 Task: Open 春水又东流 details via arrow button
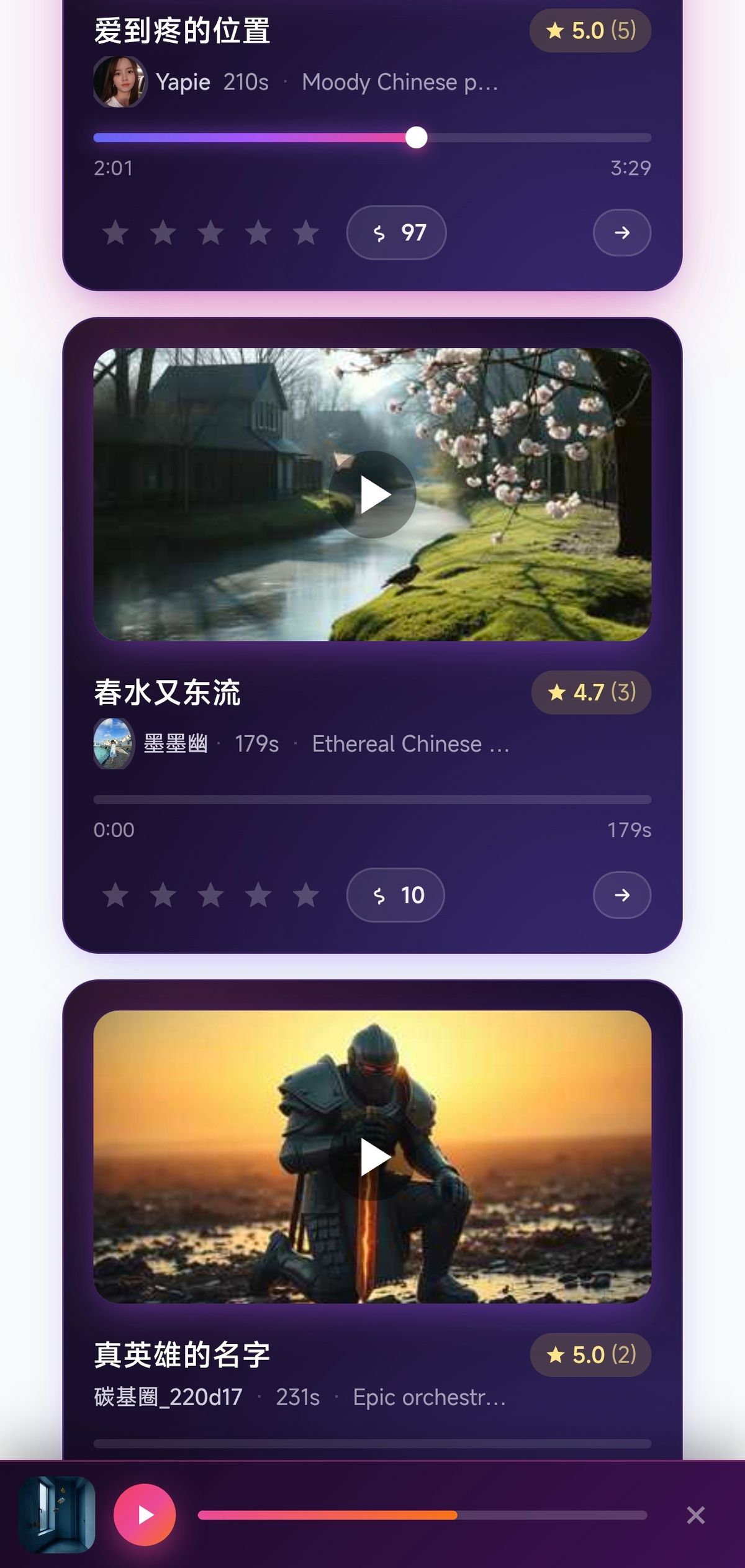point(621,895)
